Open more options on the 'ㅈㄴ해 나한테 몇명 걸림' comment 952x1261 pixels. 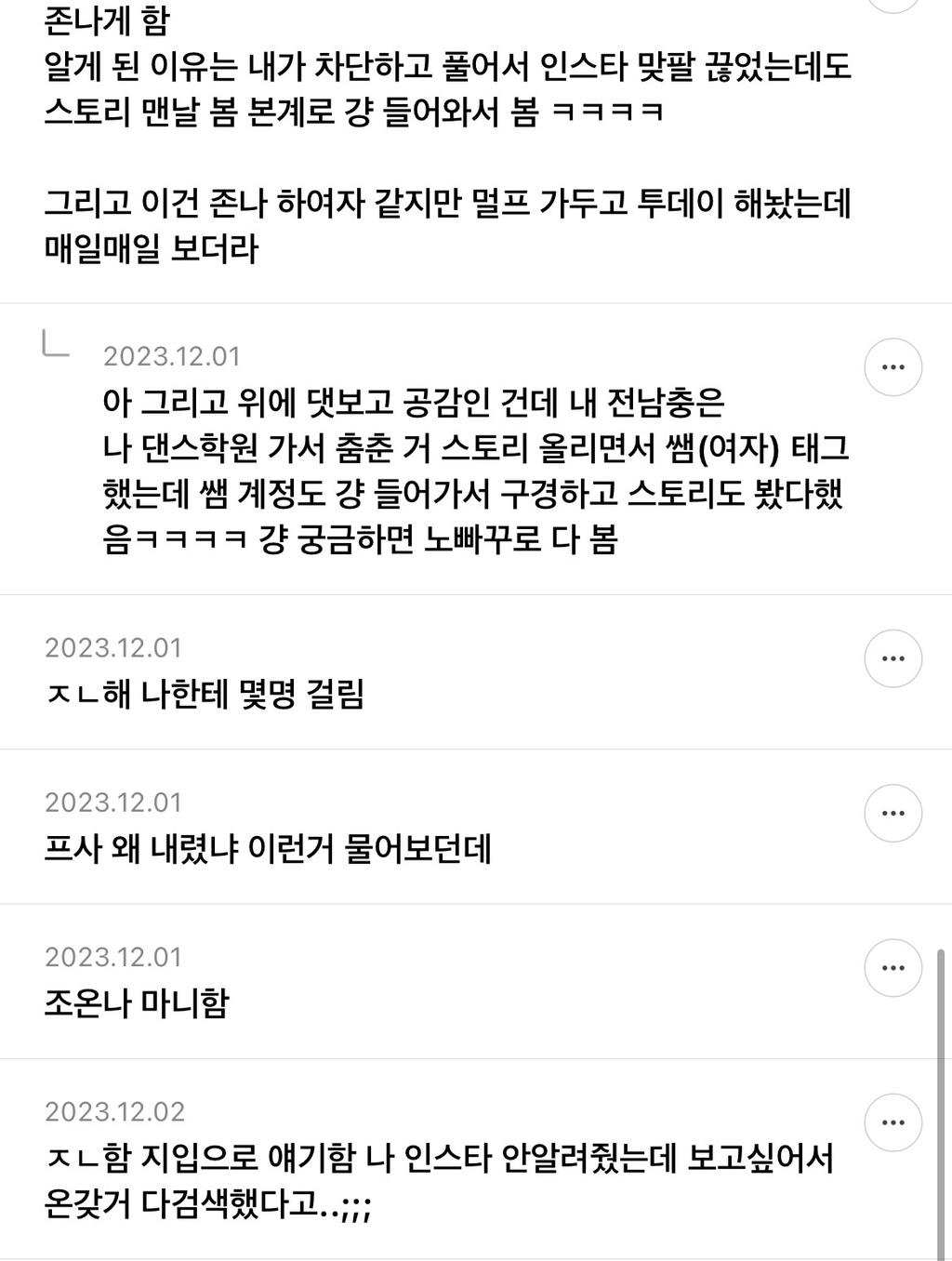point(892,658)
